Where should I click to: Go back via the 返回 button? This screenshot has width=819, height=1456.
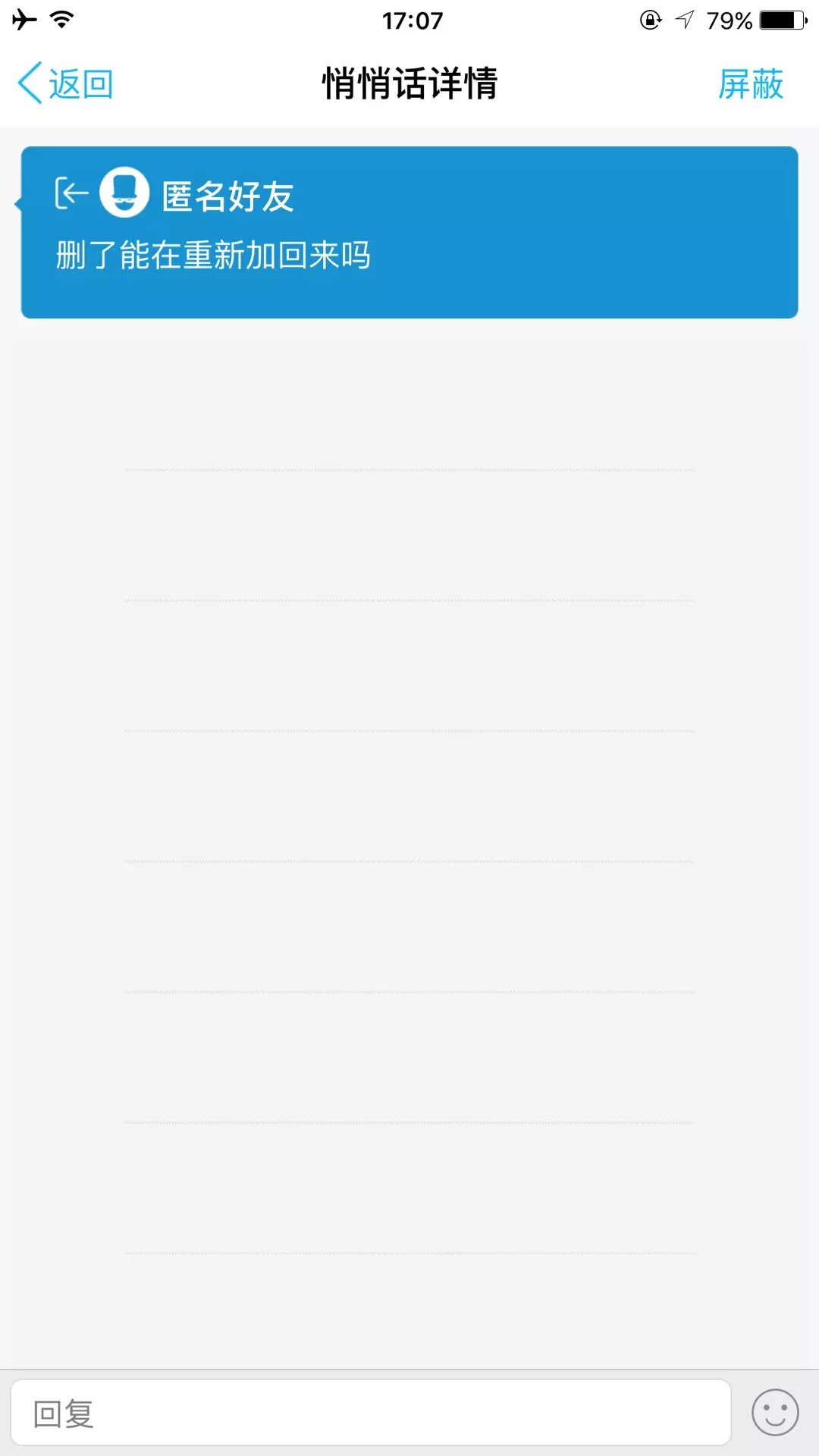(65, 83)
